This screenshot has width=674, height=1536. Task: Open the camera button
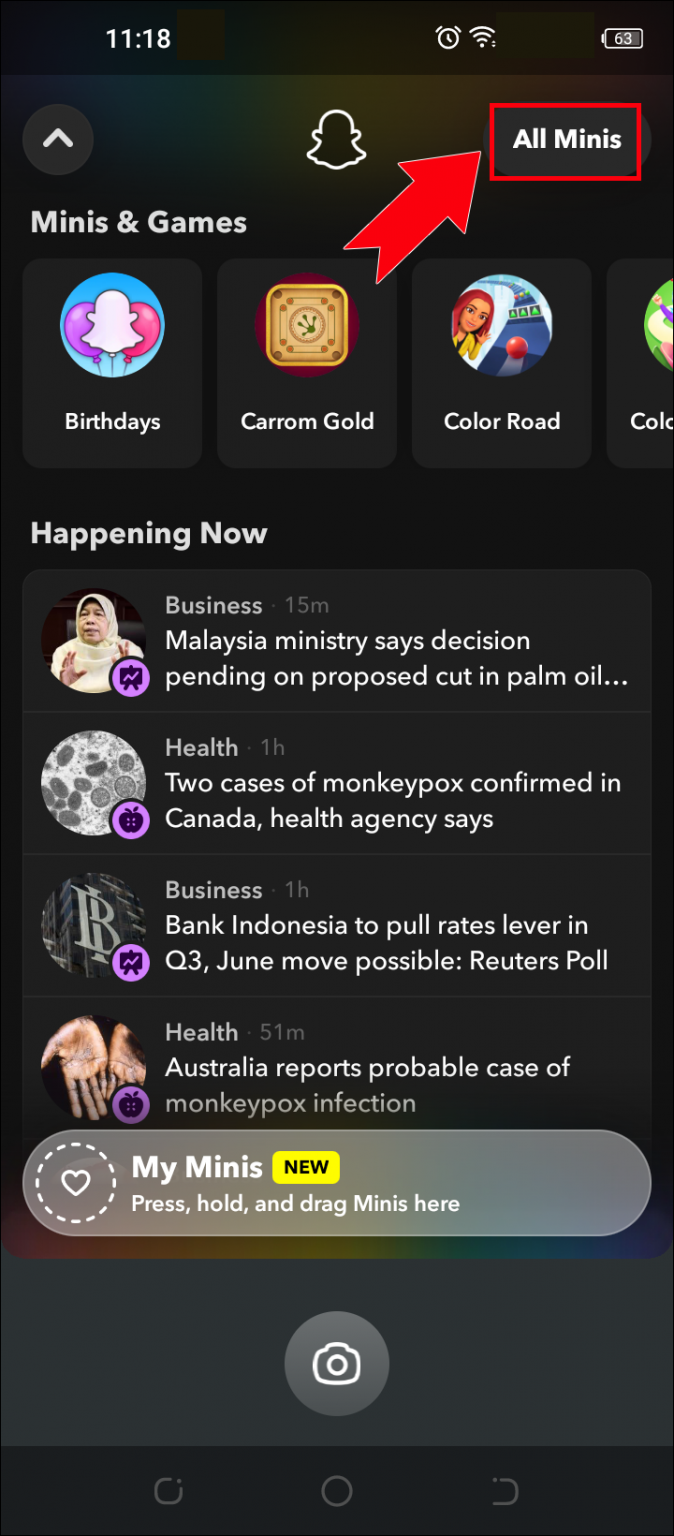(337, 1363)
